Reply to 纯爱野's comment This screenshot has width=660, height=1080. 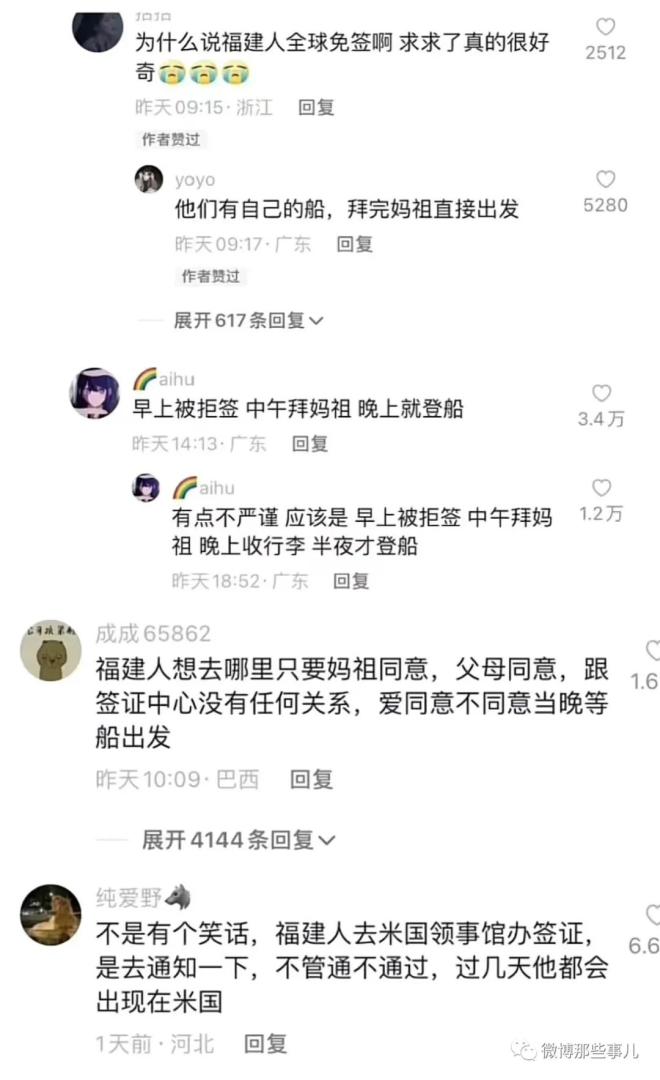266,1045
